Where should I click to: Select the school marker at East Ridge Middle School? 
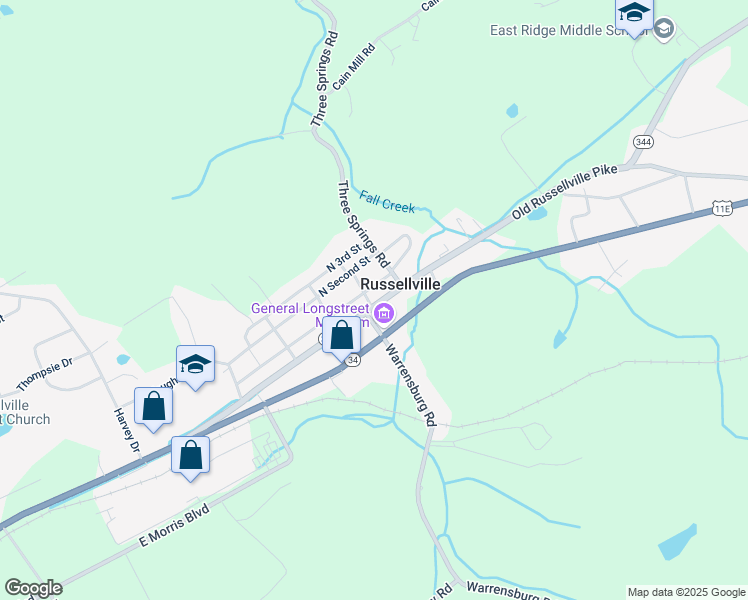point(633,13)
